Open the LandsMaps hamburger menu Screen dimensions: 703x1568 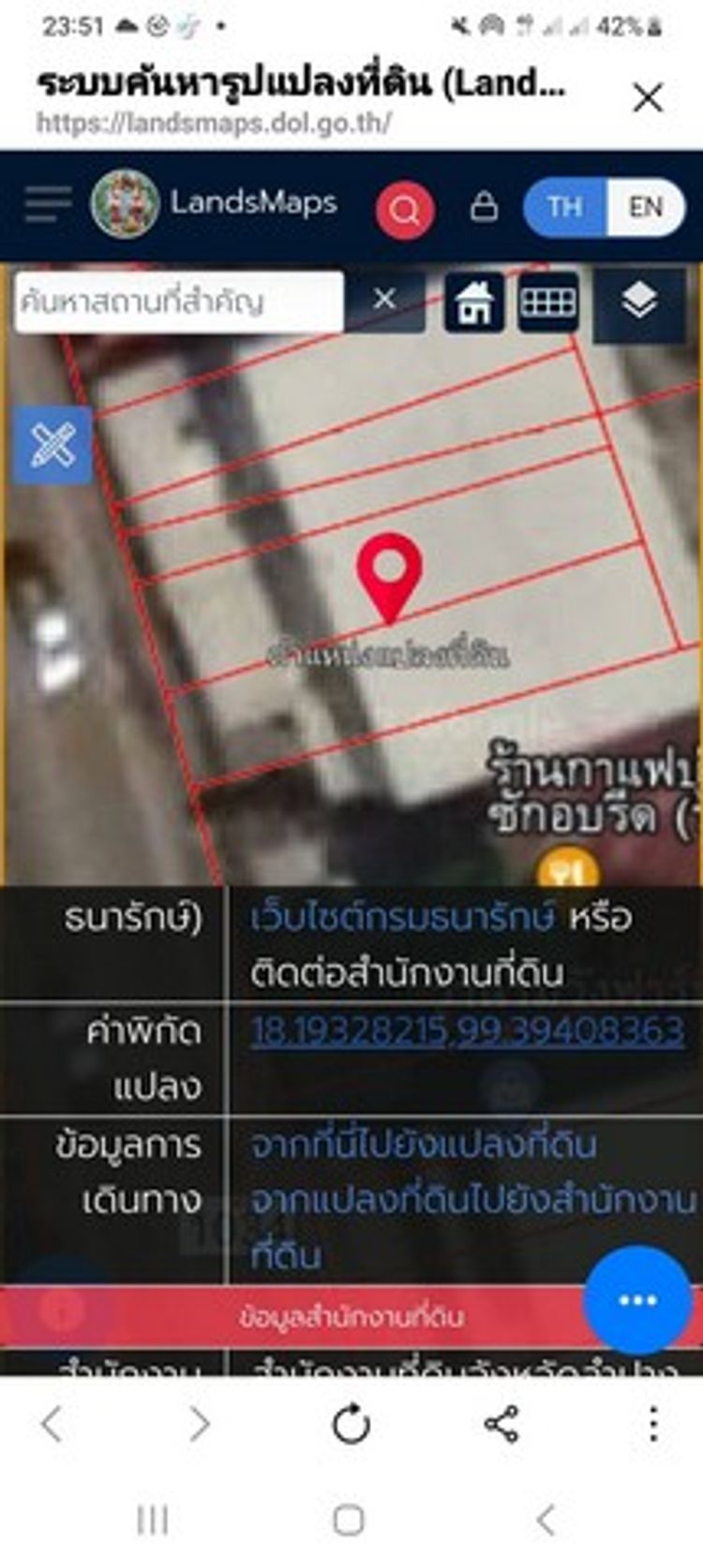tap(49, 203)
